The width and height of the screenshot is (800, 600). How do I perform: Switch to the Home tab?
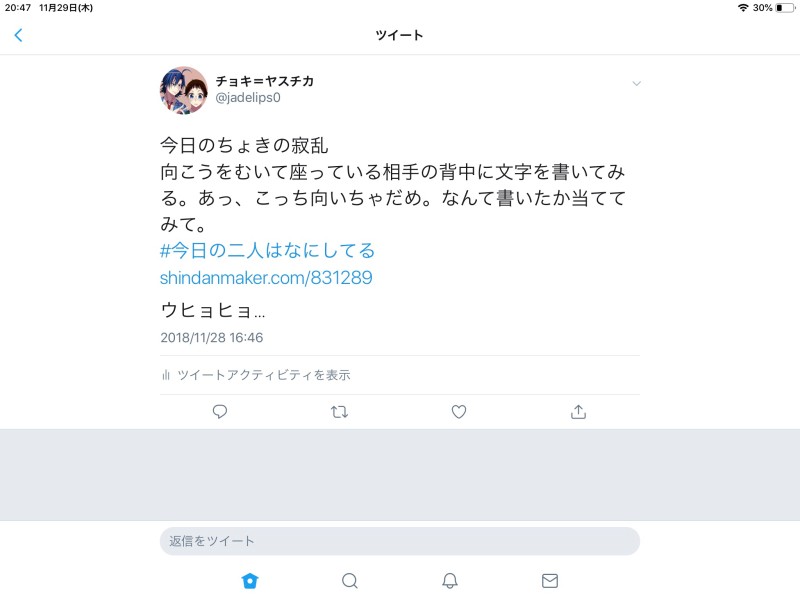click(x=250, y=581)
